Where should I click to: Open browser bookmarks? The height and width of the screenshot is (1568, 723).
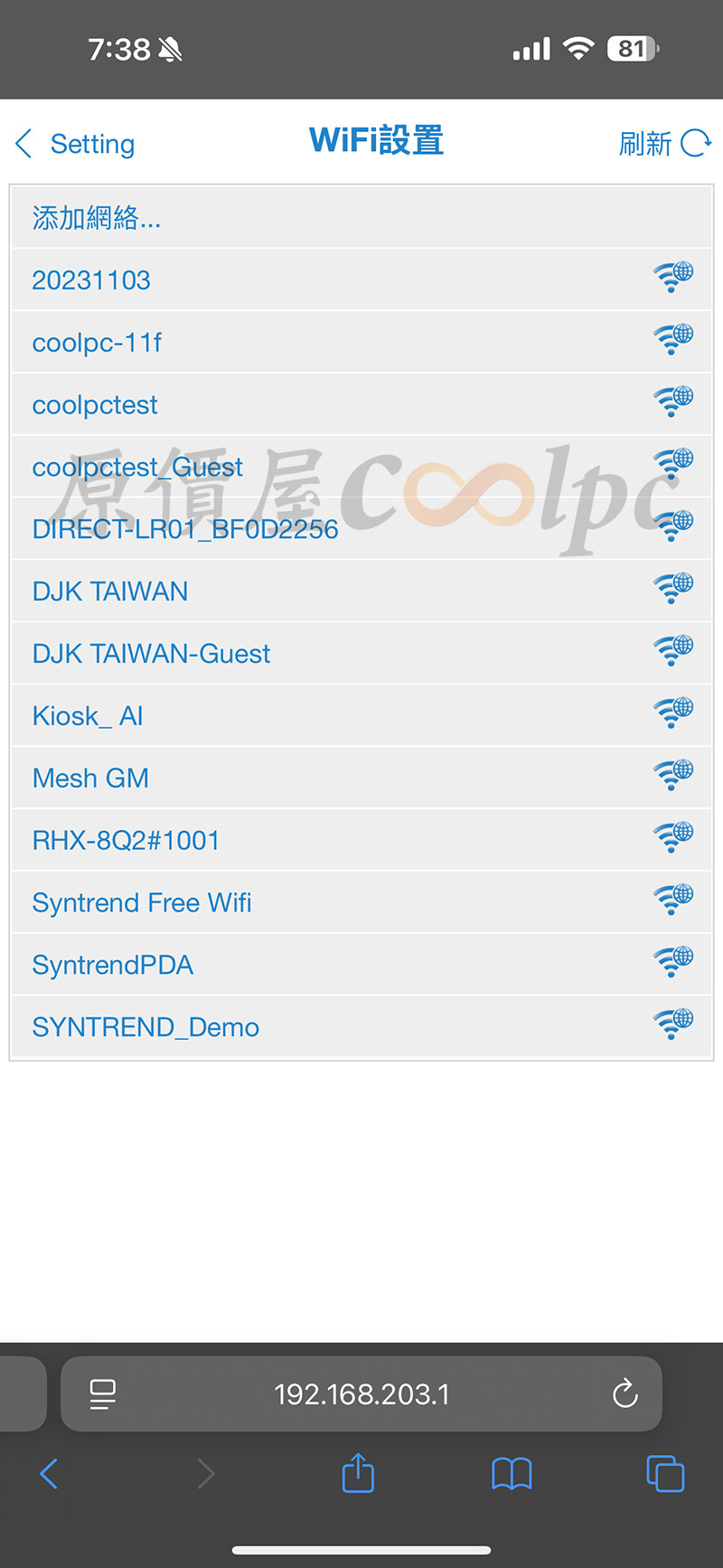(512, 1474)
